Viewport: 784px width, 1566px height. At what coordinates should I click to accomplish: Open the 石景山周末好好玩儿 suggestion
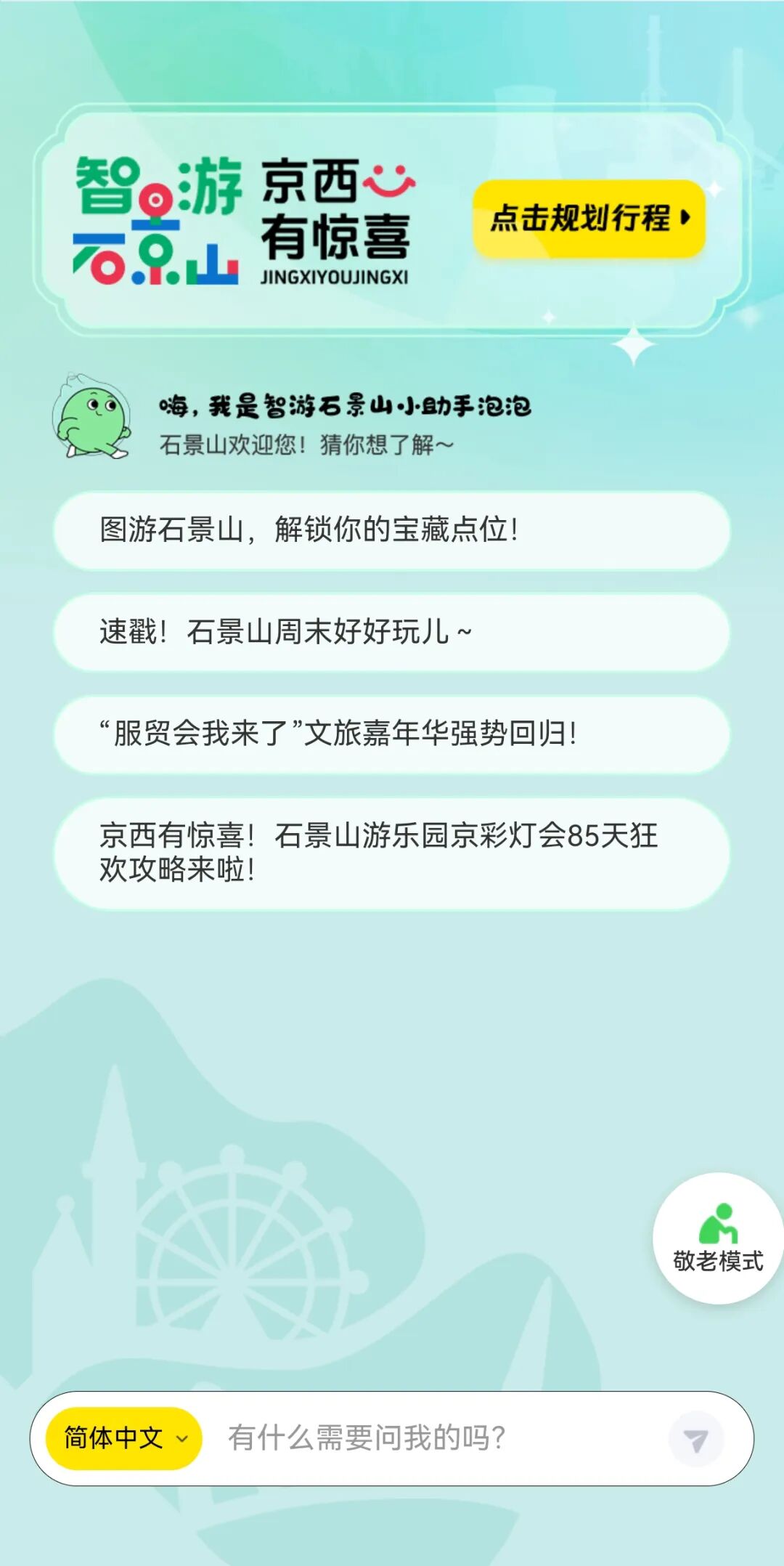[x=392, y=632]
